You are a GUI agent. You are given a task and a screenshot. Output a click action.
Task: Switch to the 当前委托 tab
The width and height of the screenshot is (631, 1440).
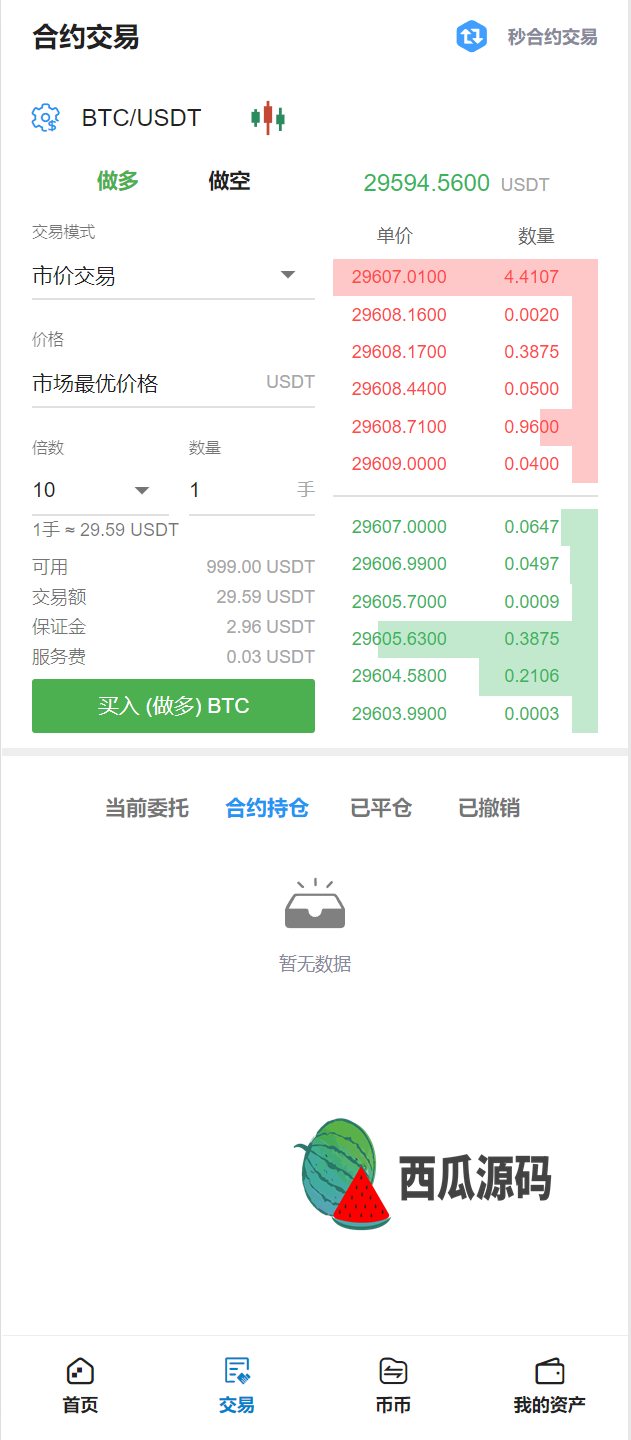point(147,808)
